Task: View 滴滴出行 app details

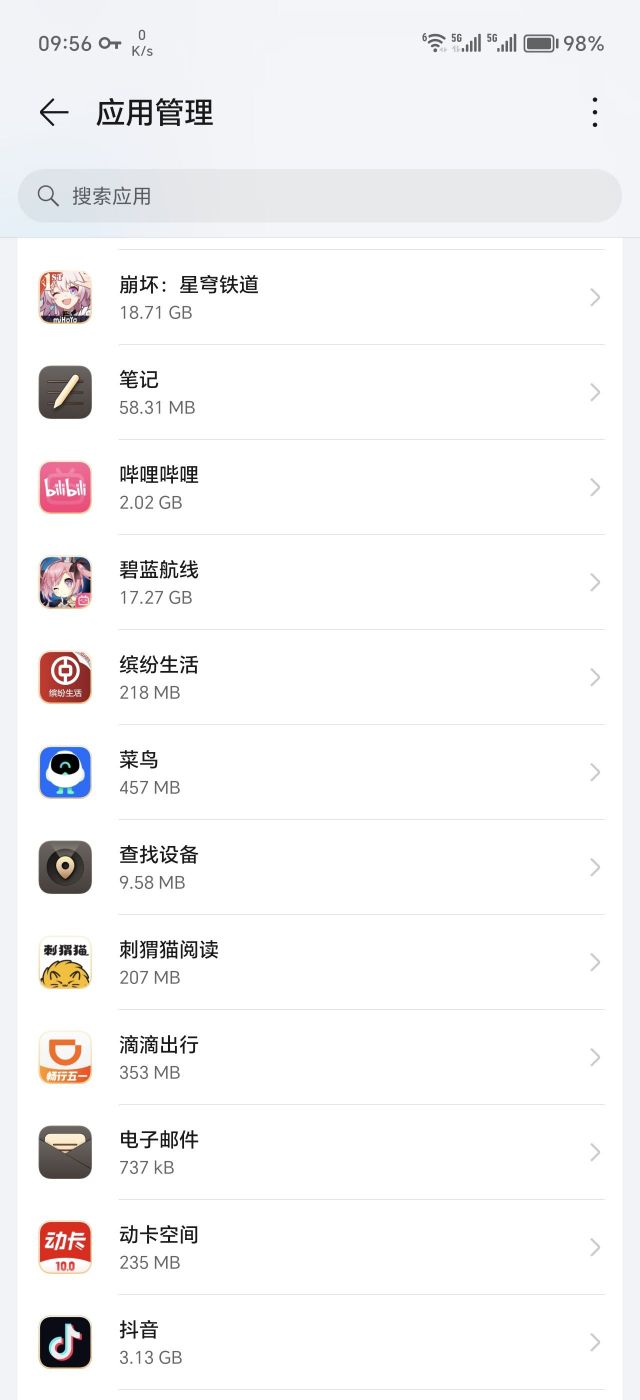Action: 320,1057
